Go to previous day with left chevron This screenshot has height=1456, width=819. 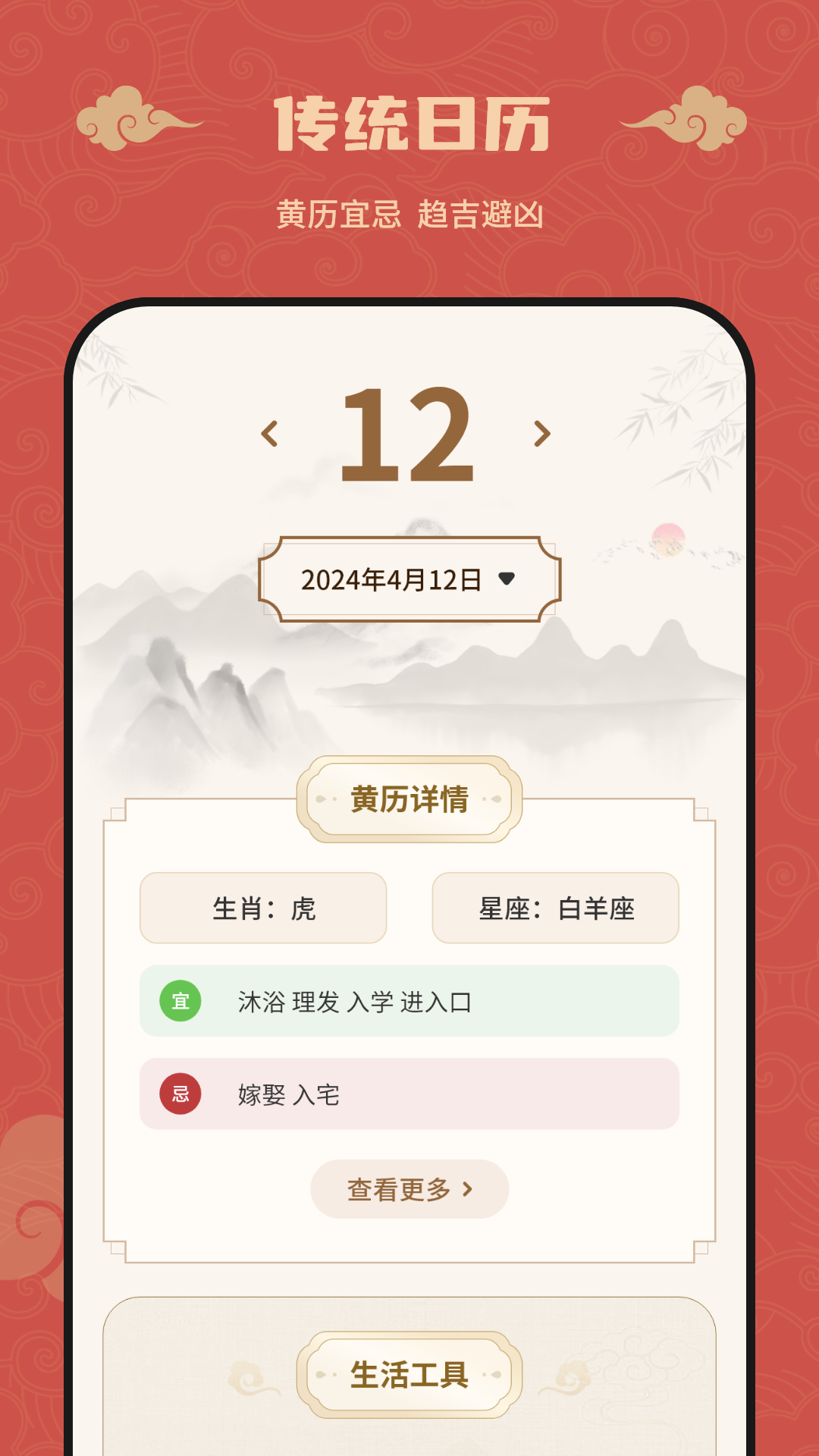tap(271, 436)
